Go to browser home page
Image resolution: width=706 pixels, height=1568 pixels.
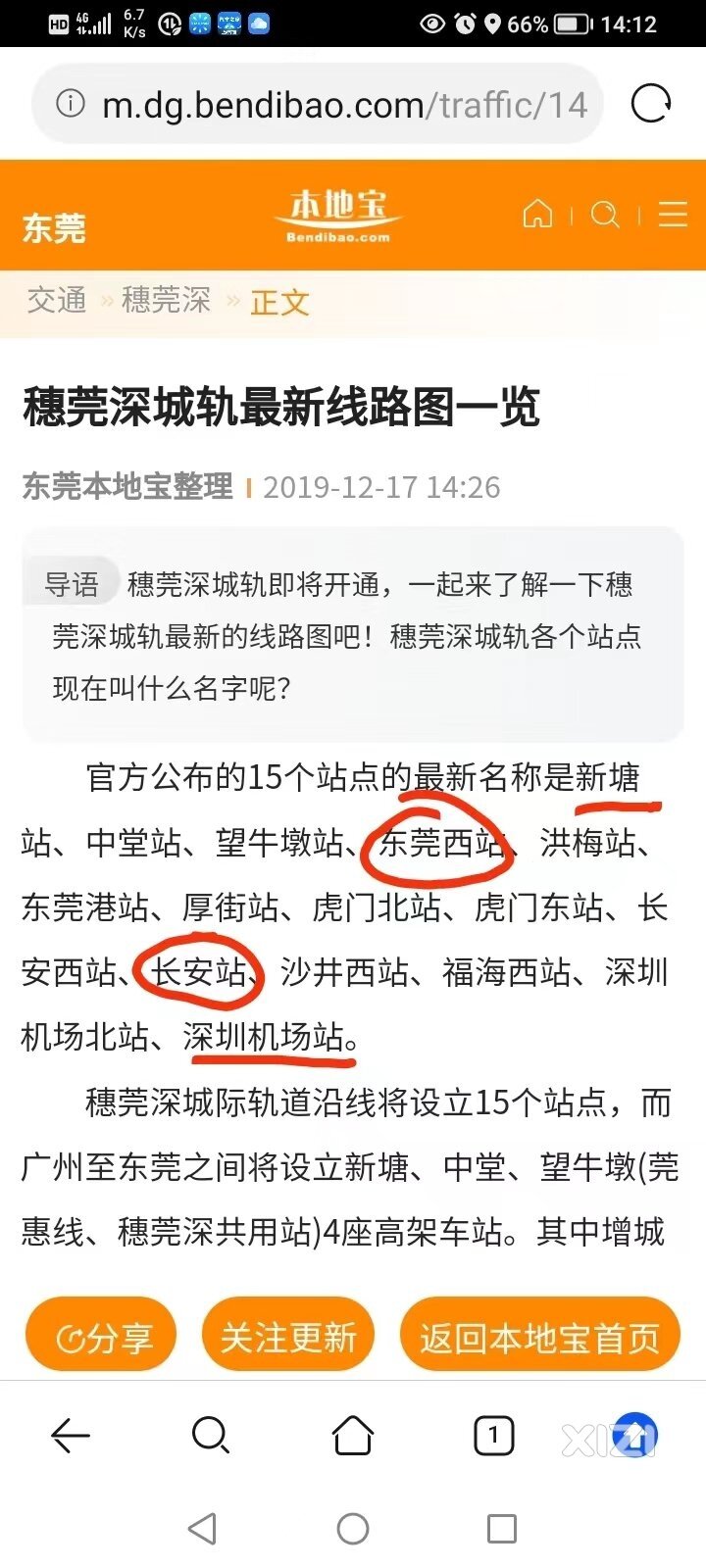pyautogui.click(x=353, y=1437)
